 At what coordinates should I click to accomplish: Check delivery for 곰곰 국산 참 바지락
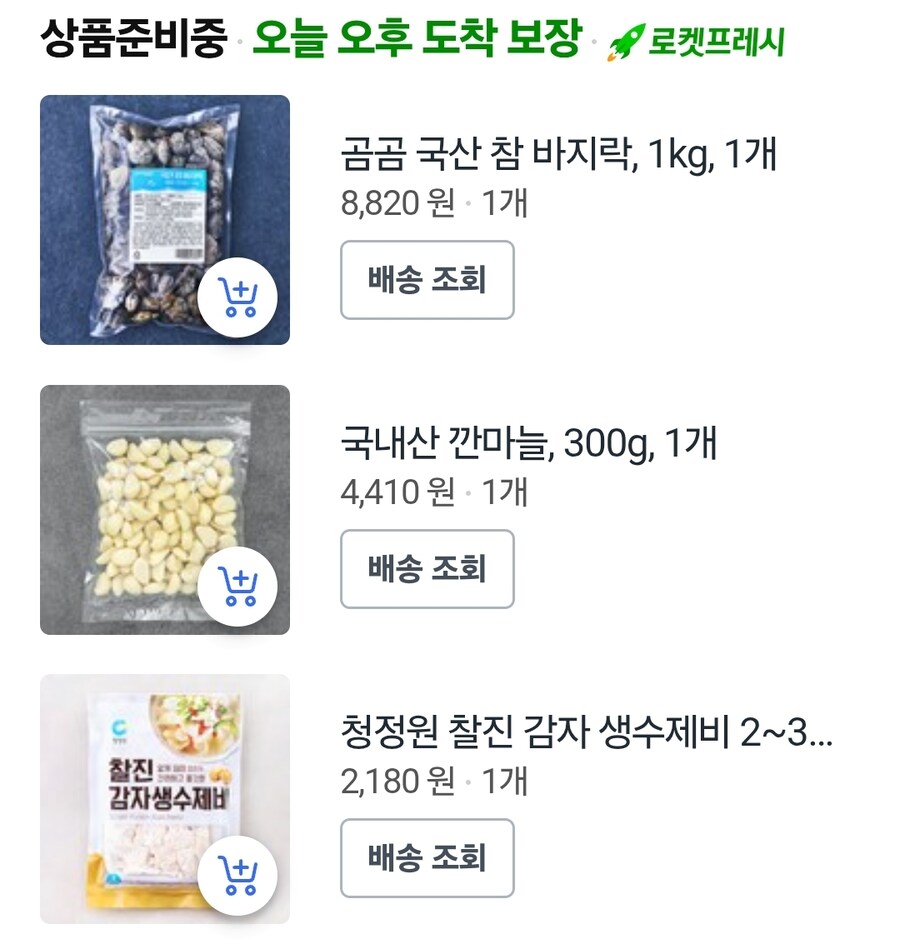click(x=427, y=282)
